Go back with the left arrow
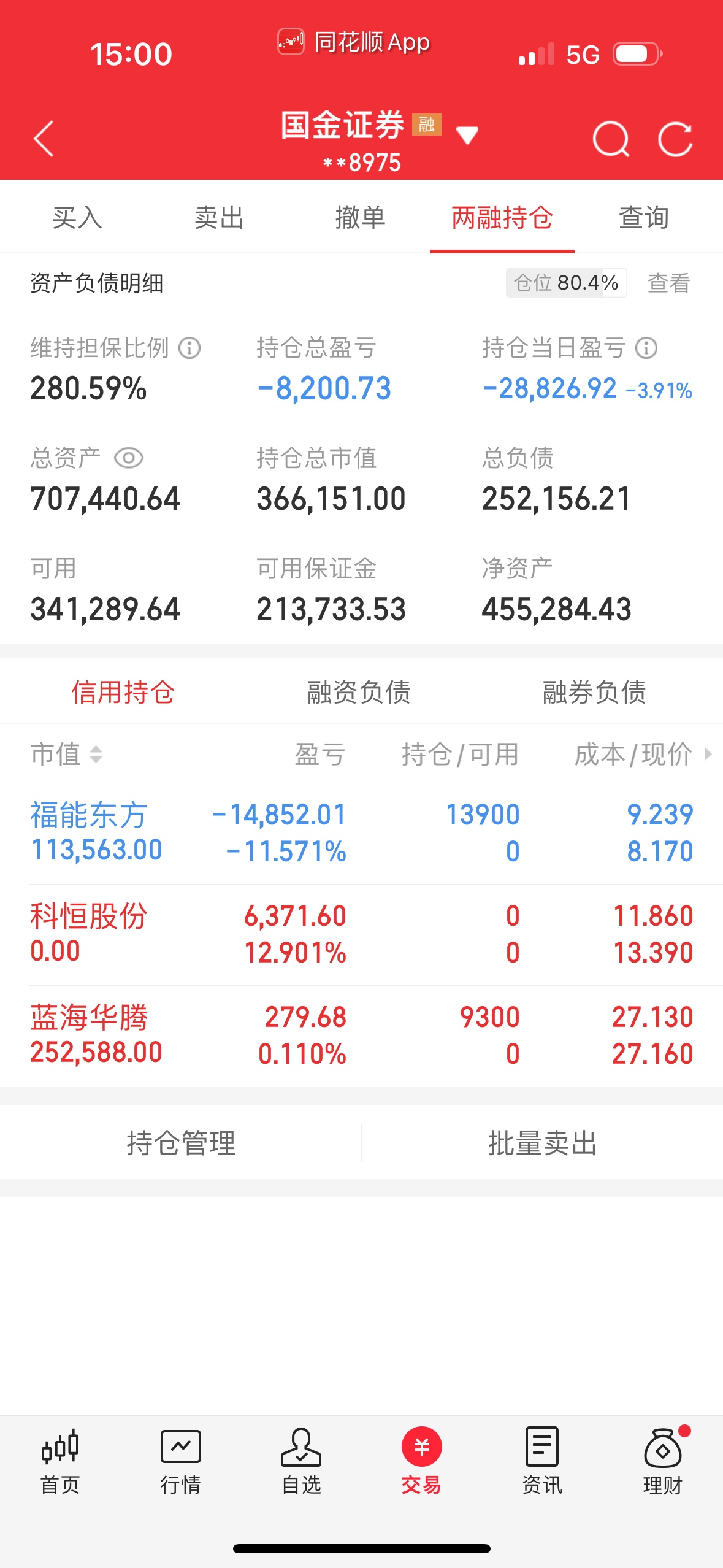Screen dimensions: 723x1568 tap(44, 139)
